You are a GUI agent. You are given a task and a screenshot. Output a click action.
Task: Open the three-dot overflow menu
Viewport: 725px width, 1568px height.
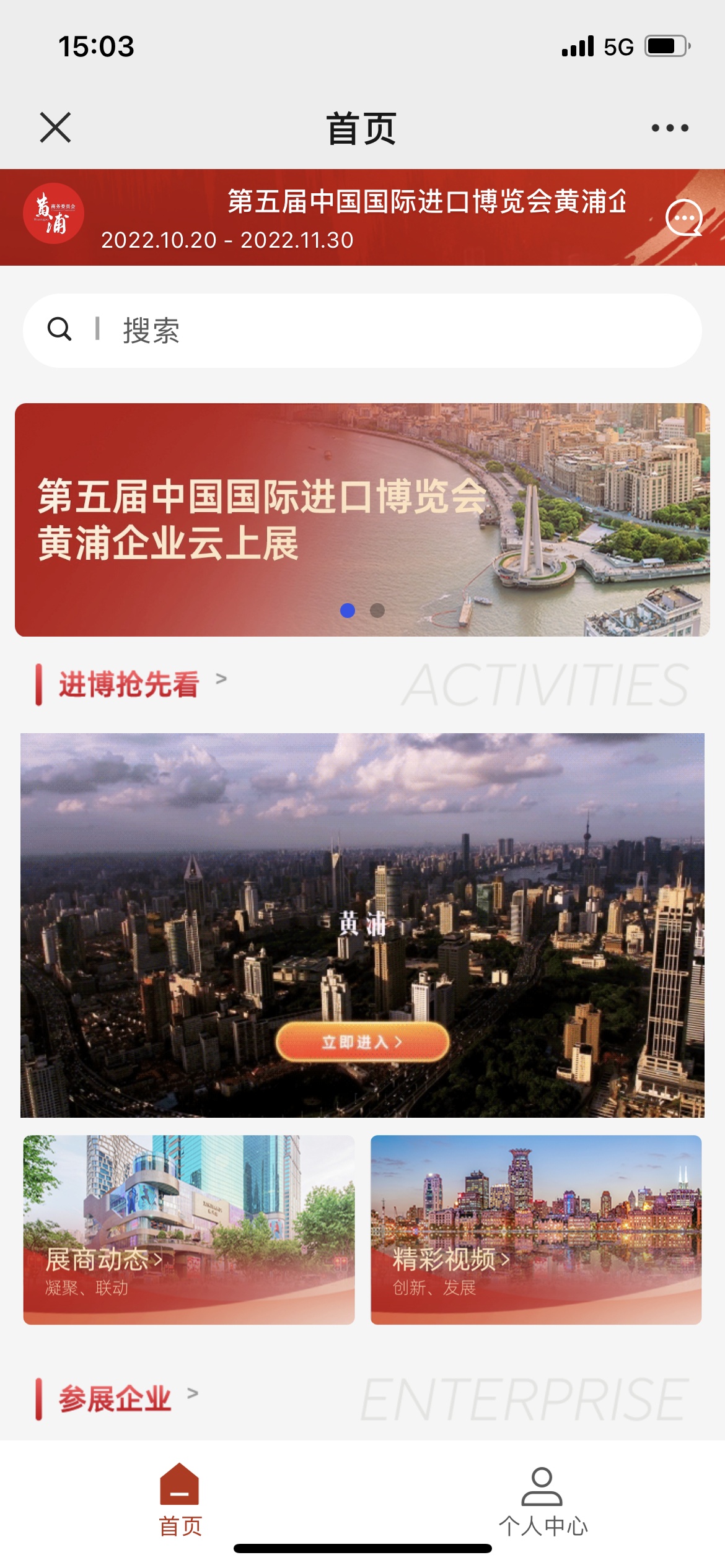pyautogui.click(x=669, y=128)
